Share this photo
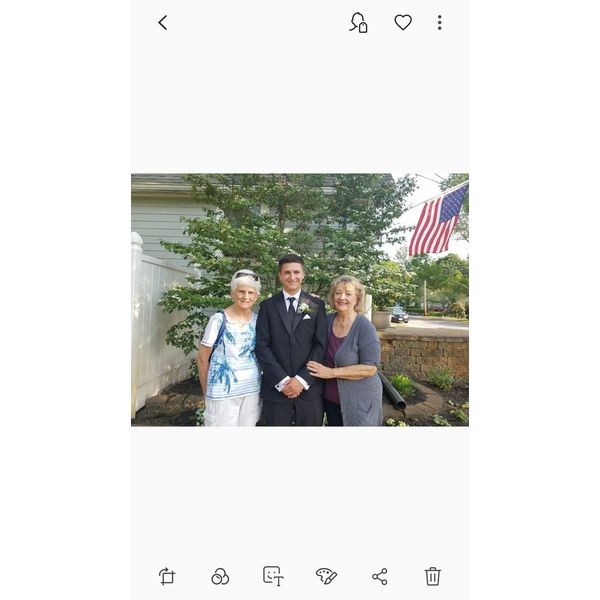The width and height of the screenshot is (600, 600). [x=379, y=576]
